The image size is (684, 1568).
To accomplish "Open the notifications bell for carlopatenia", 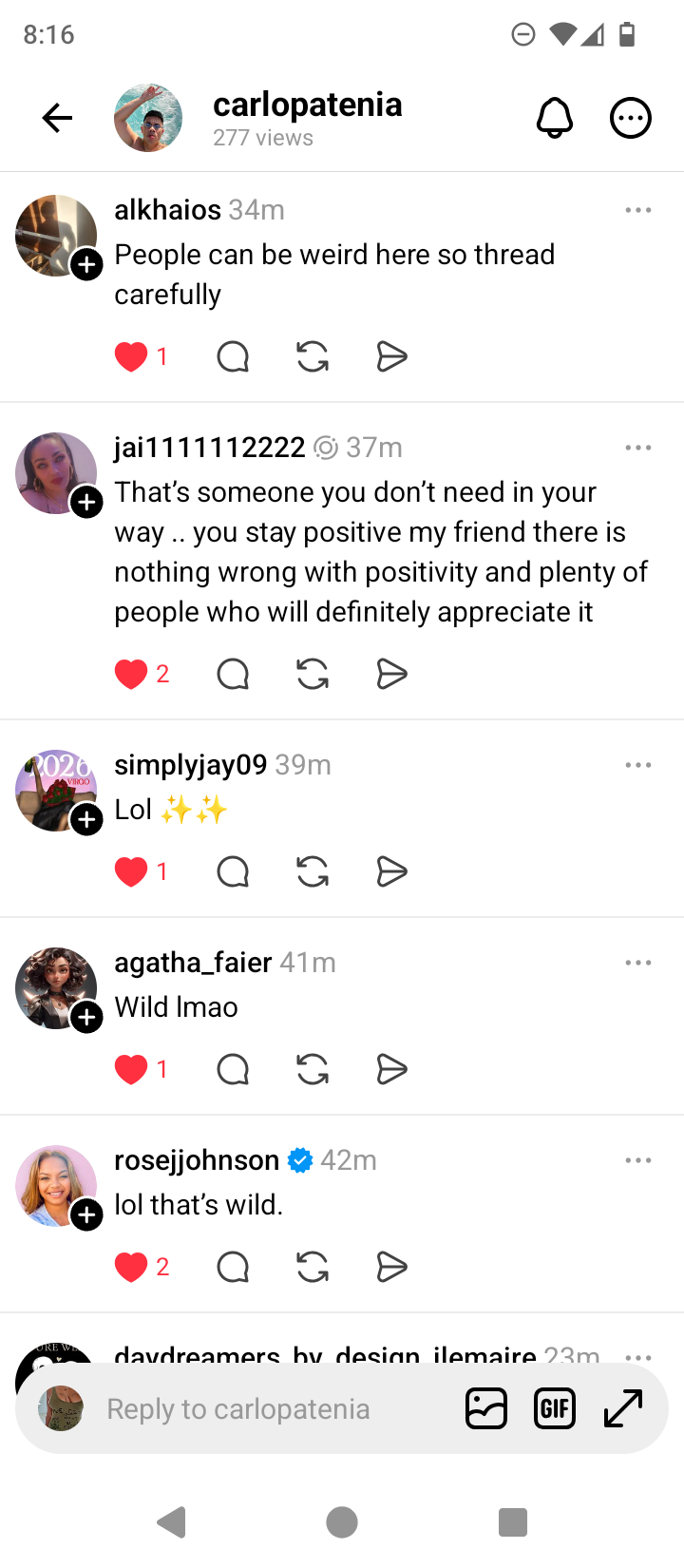I will (x=555, y=118).
